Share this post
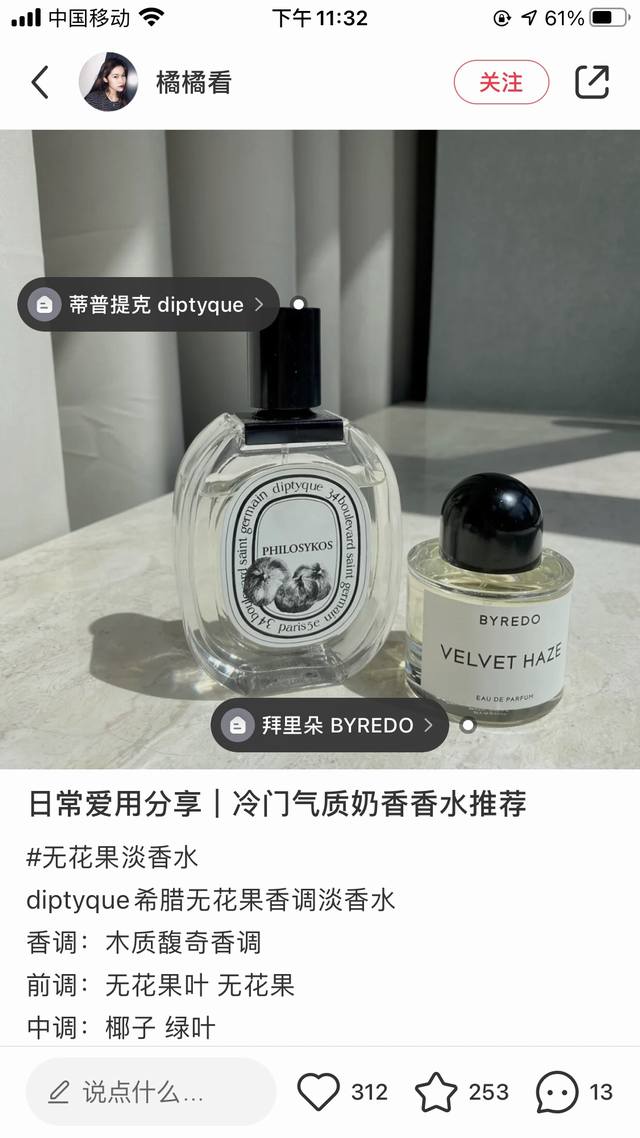 [592, 82]
